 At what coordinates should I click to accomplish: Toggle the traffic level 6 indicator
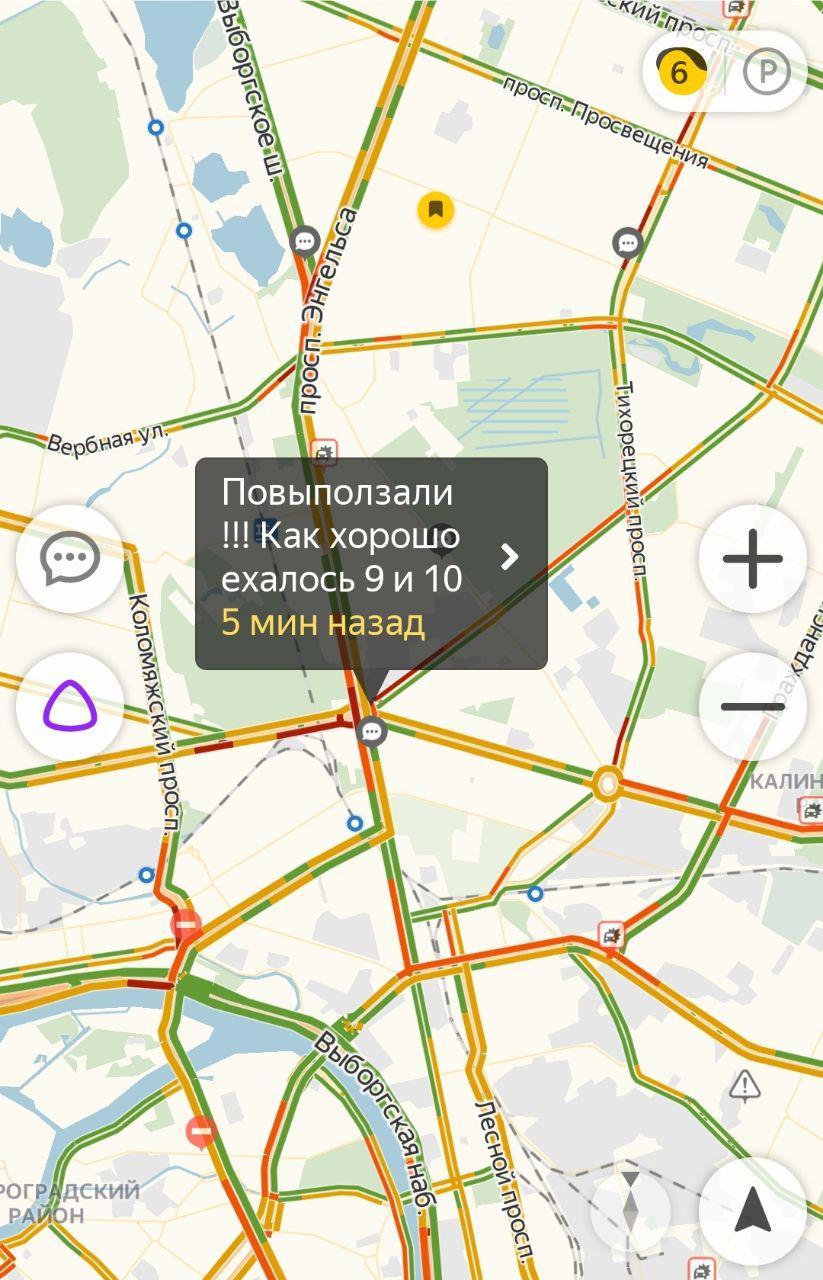[681, 71]
